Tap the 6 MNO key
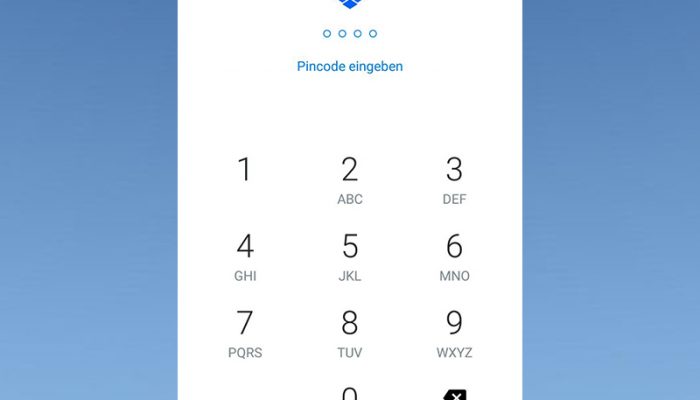700x400 pixels. pos(454,257)
